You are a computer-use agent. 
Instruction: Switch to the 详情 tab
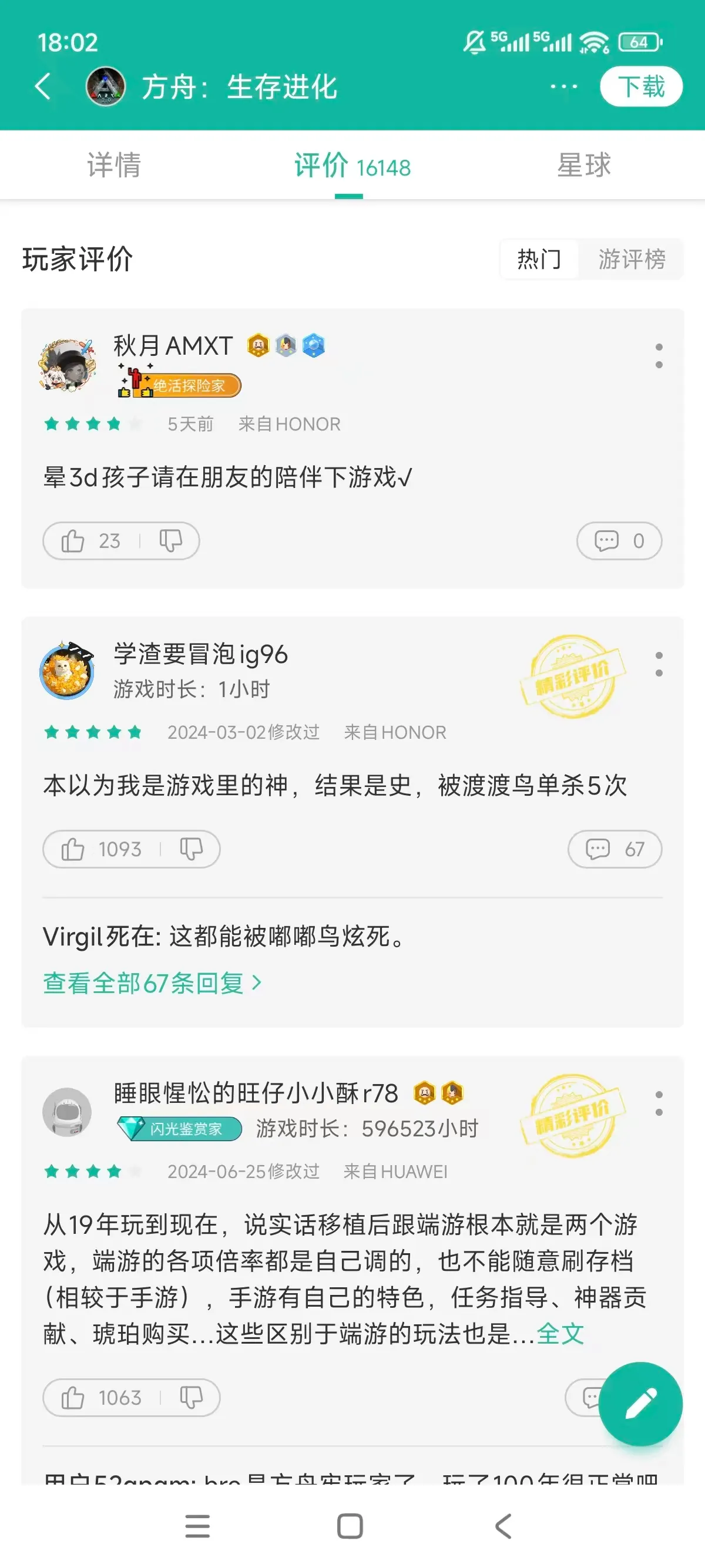[114, 165]
